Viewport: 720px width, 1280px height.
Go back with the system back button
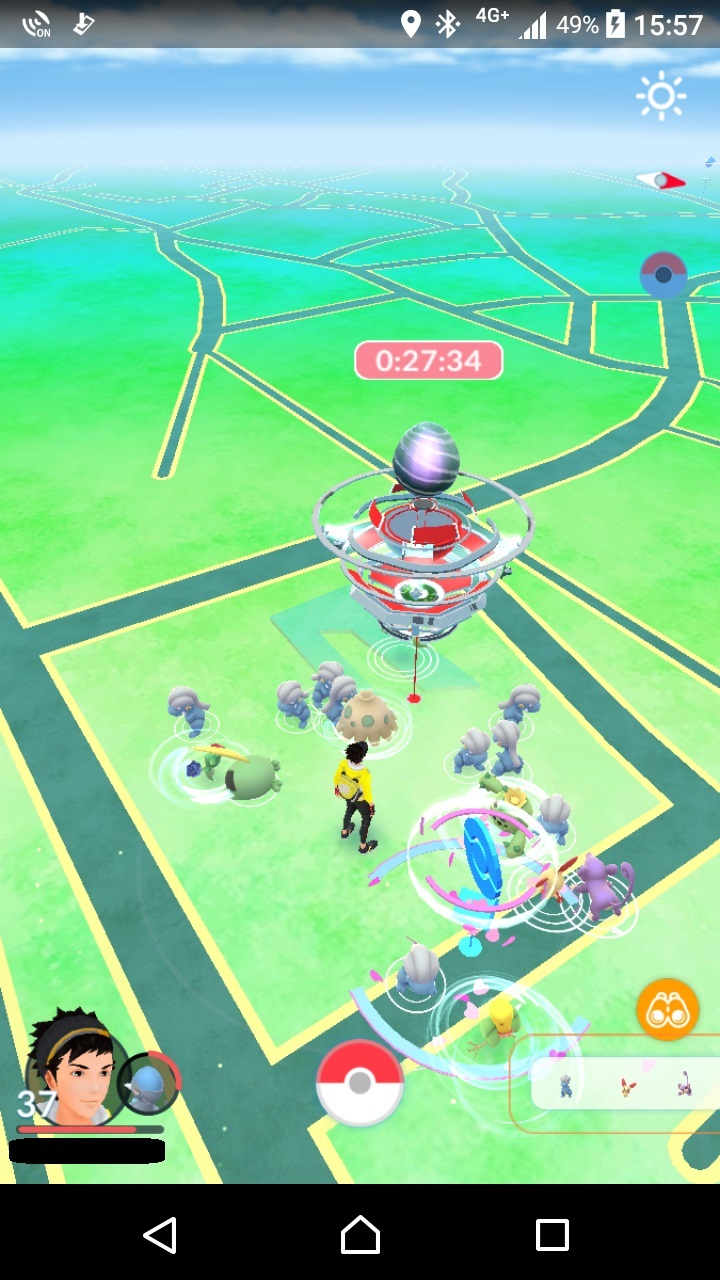[x=160, y=1235]
